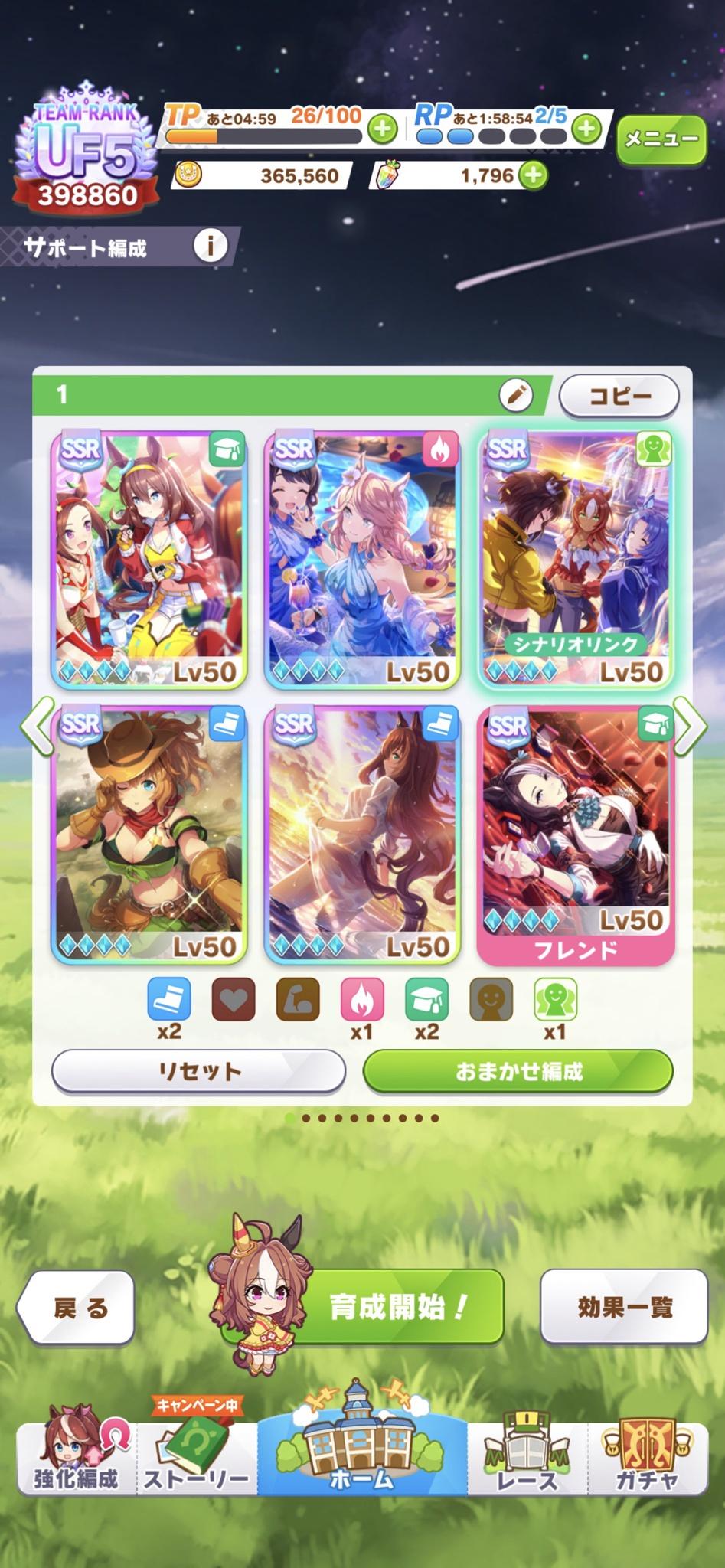Add more carrot jewels with plus icon
Screen dimensions: 725x1568
tap(534, 175)
